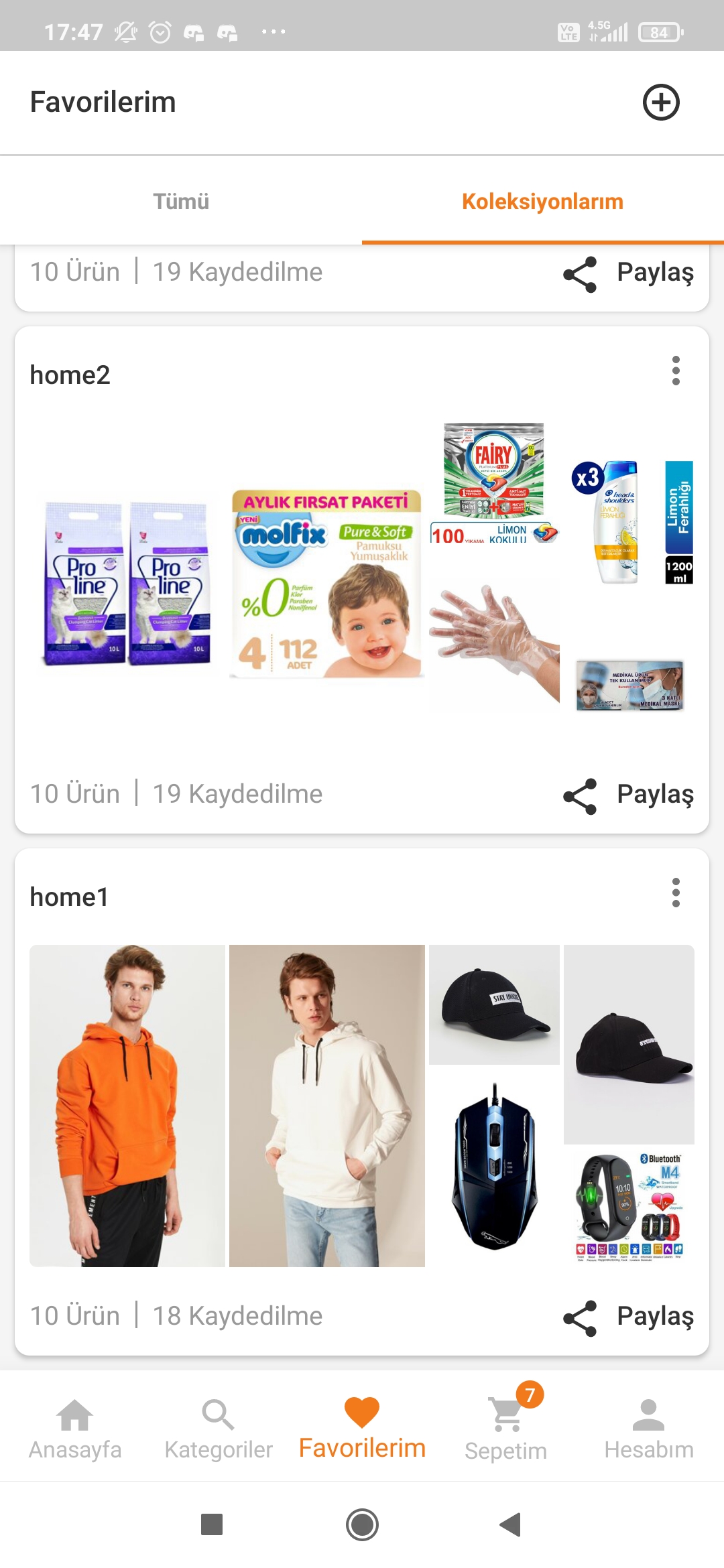Share the home1 collection
This screenshot has width=724, height=1568.
coord(628,1317)
